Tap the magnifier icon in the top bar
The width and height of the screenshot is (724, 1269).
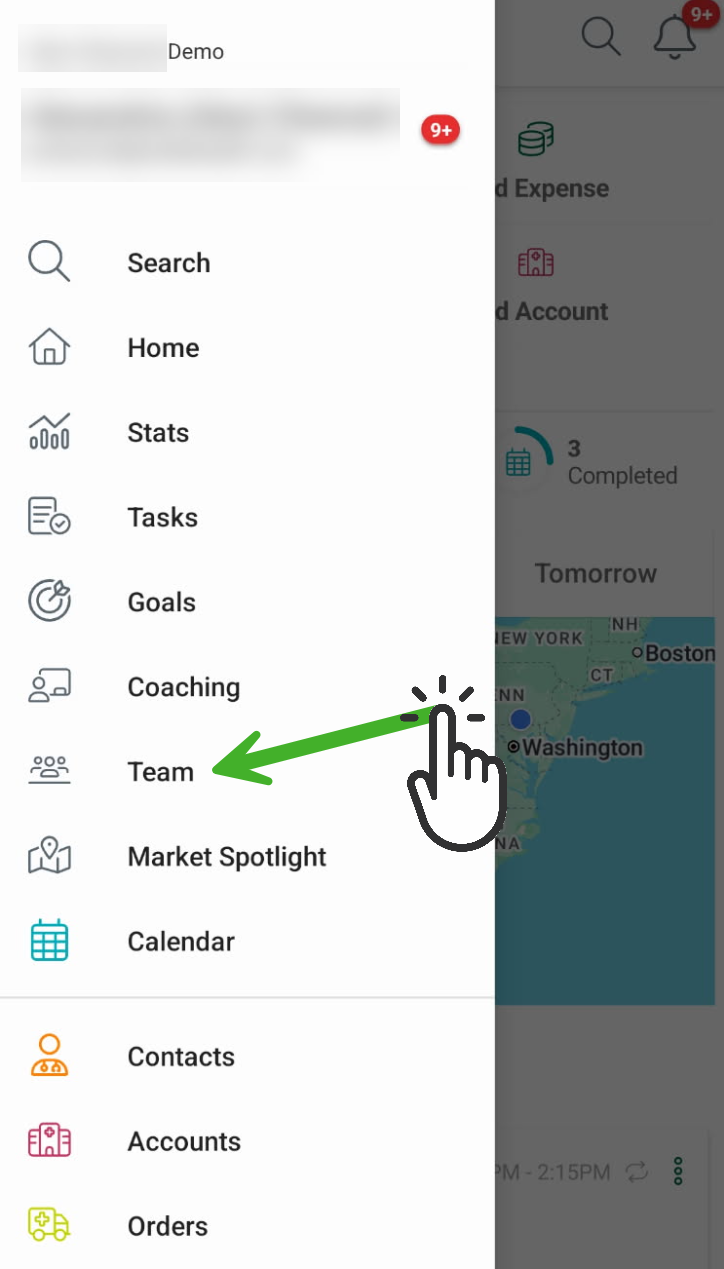[x=601, y=36]
